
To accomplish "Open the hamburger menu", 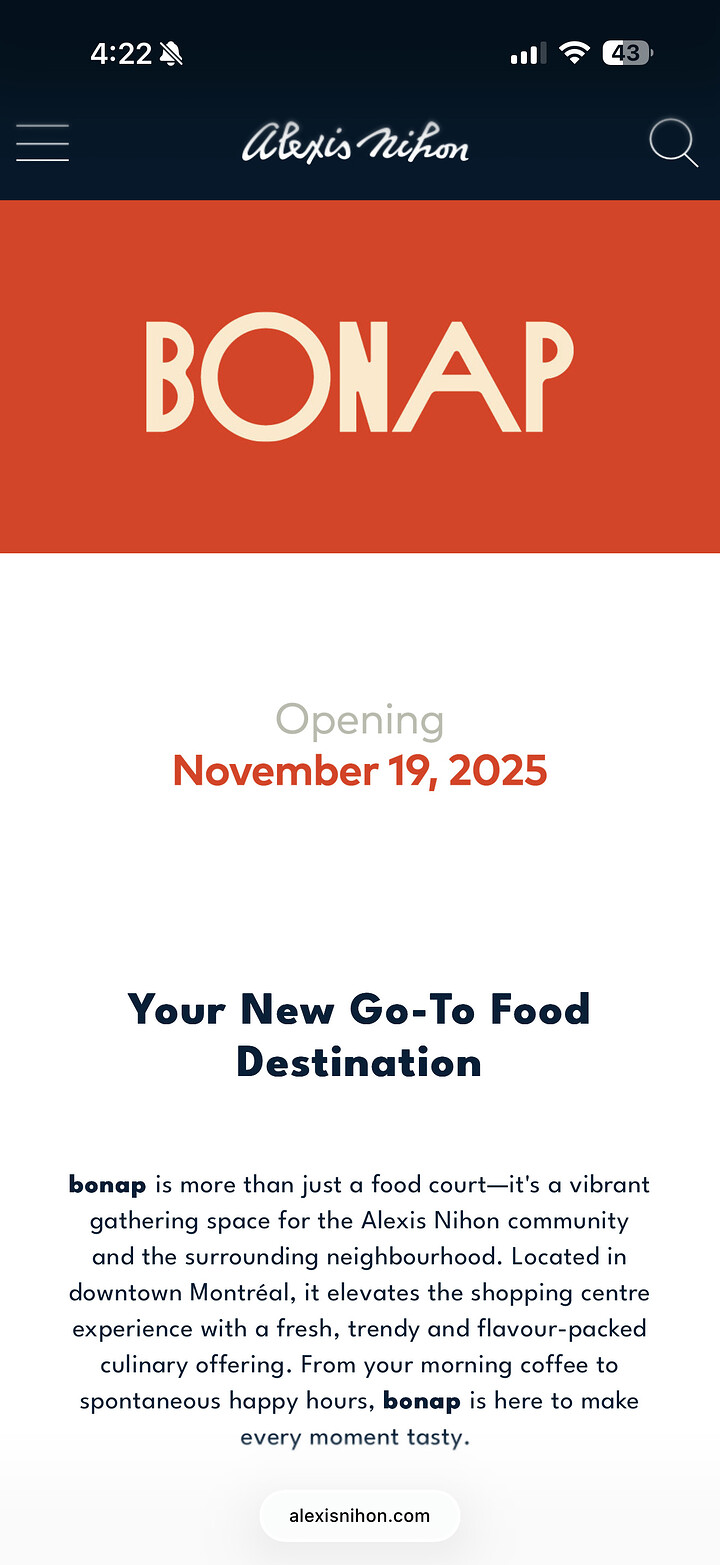I will 42,143.
